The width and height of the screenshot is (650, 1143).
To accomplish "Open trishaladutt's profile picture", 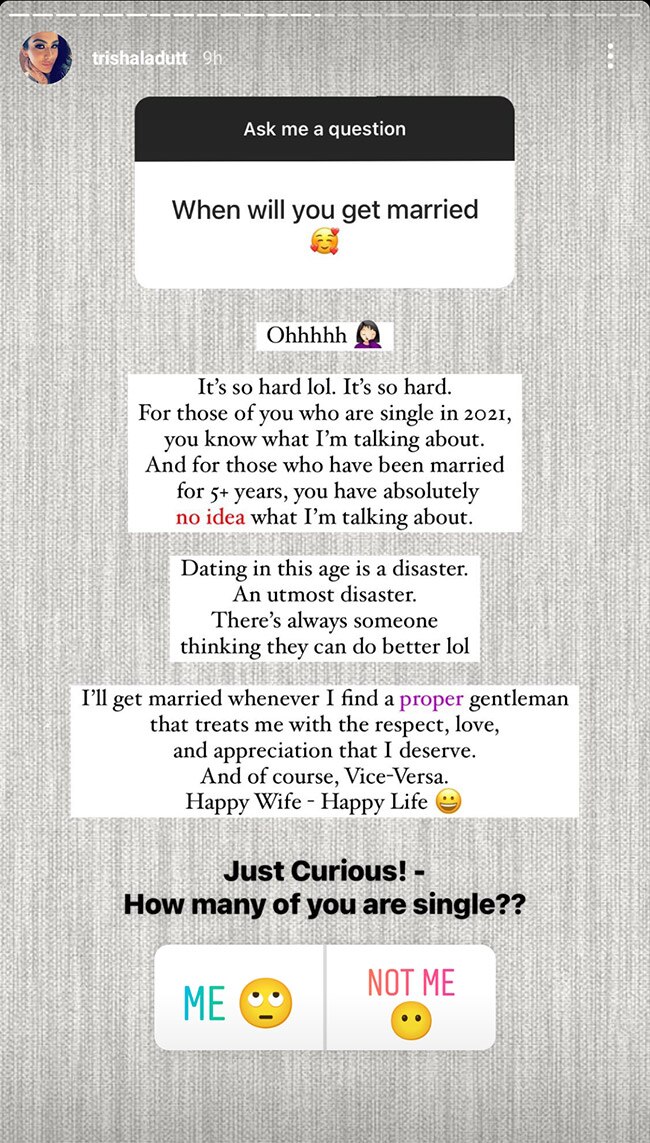I will tap(46, 58).
